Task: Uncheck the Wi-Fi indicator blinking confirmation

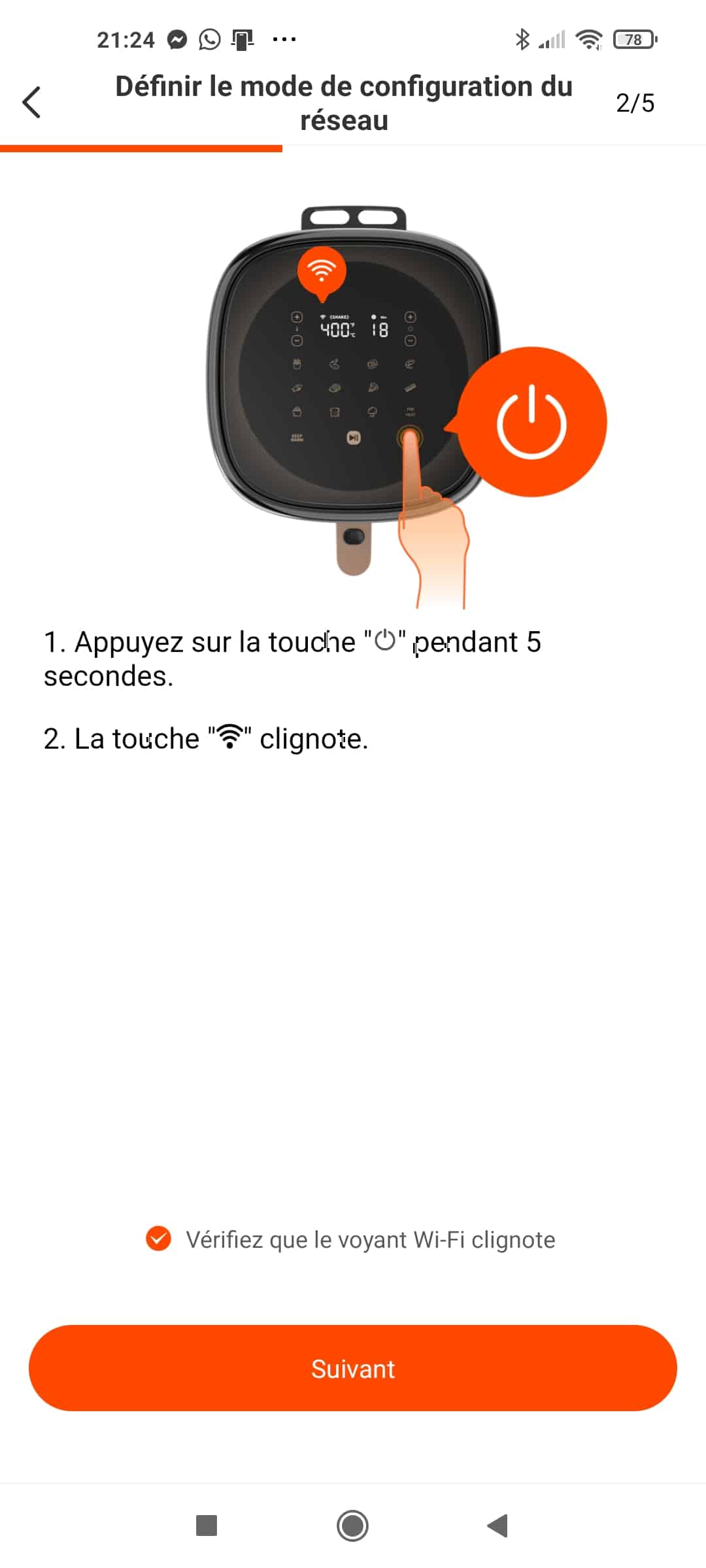Action: pyautogui.click(x=158, y=1239)
